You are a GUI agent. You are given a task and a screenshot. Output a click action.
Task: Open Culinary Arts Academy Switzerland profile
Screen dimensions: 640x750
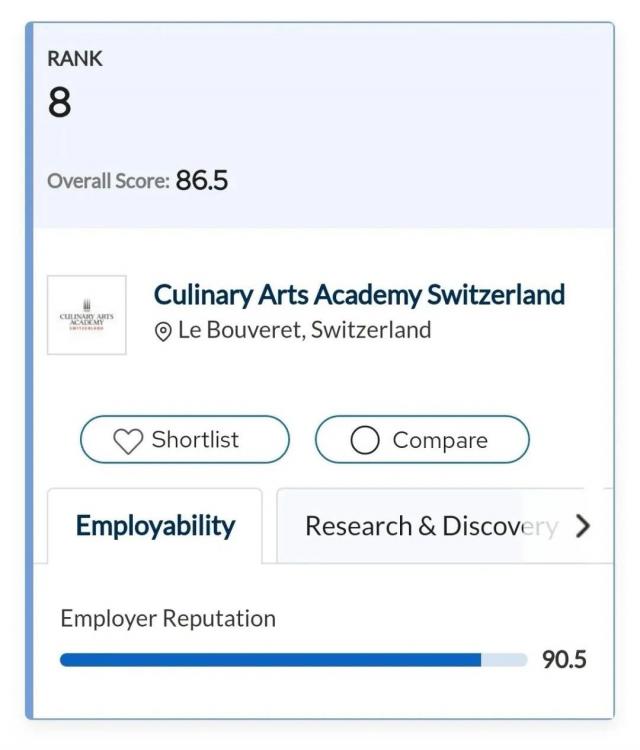point(359,295)
